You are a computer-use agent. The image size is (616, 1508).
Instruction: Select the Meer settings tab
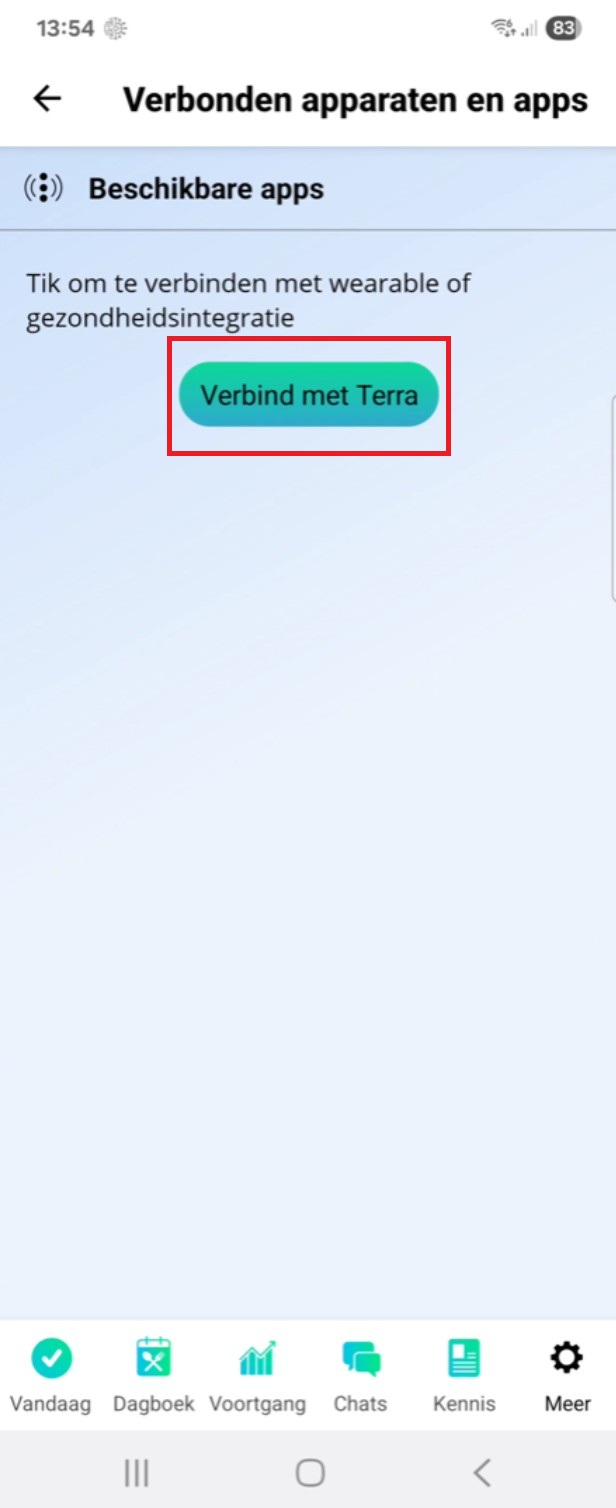pos(567,1374)
